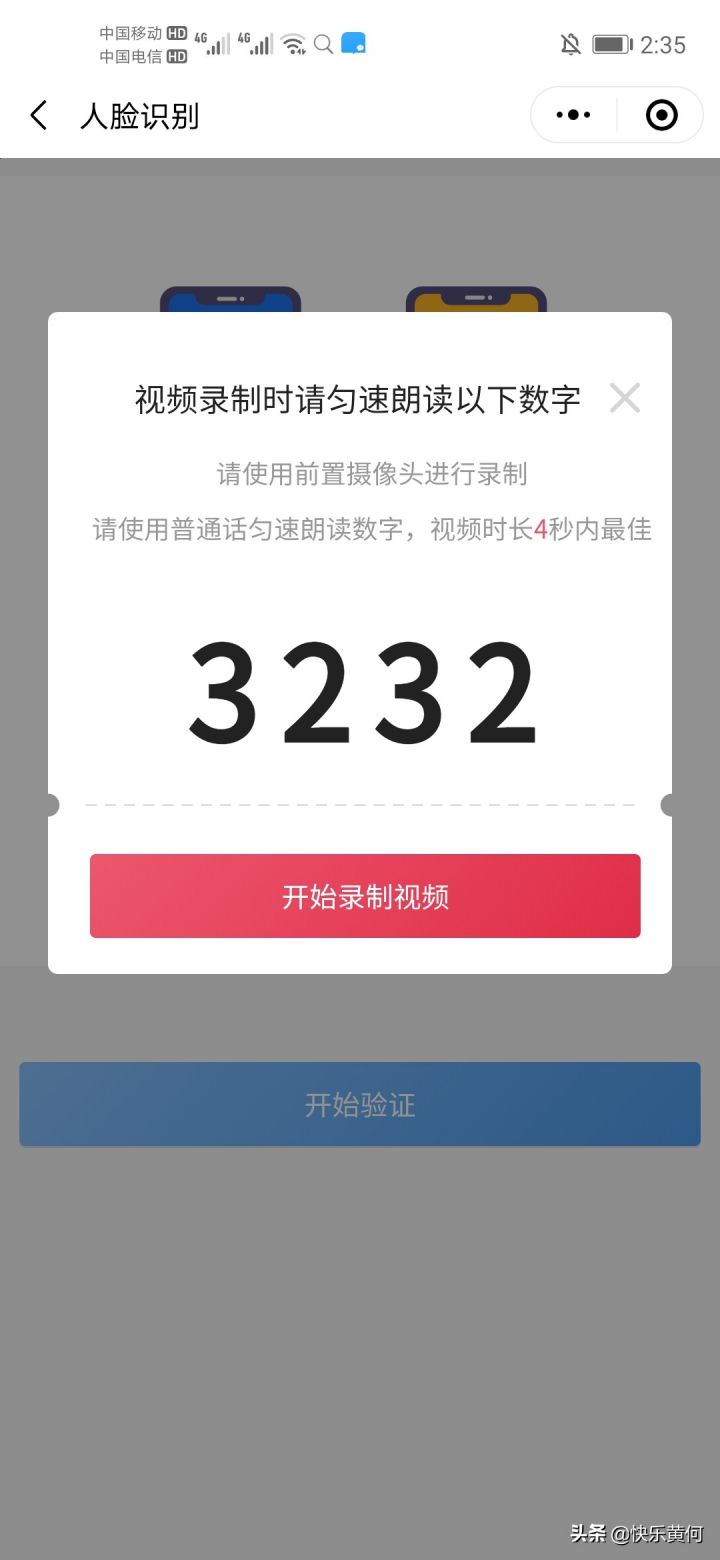The width and height of the screenshot is (720, 1560).
Task: Open the mini program three-dot options menu
Action: (x=573, y=114)
